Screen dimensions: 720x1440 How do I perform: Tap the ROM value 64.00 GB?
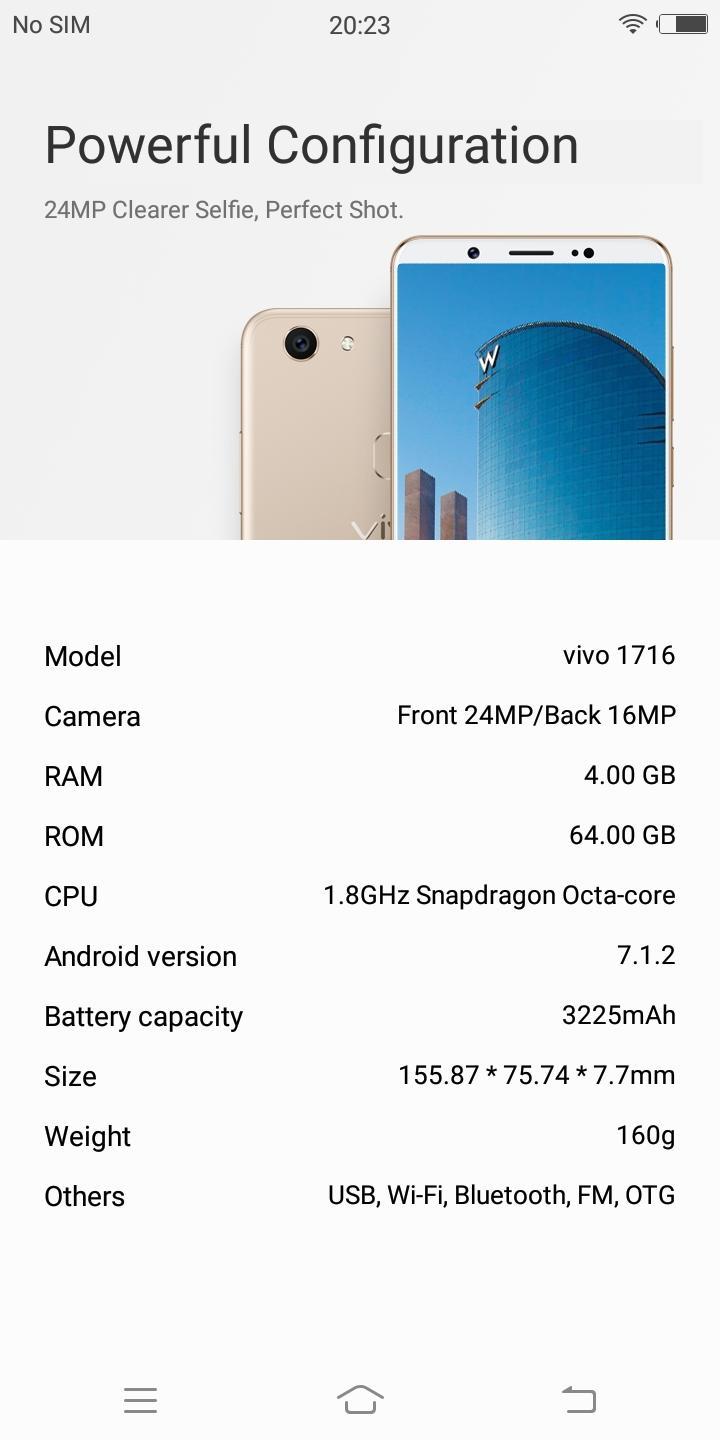click(622, 835)
